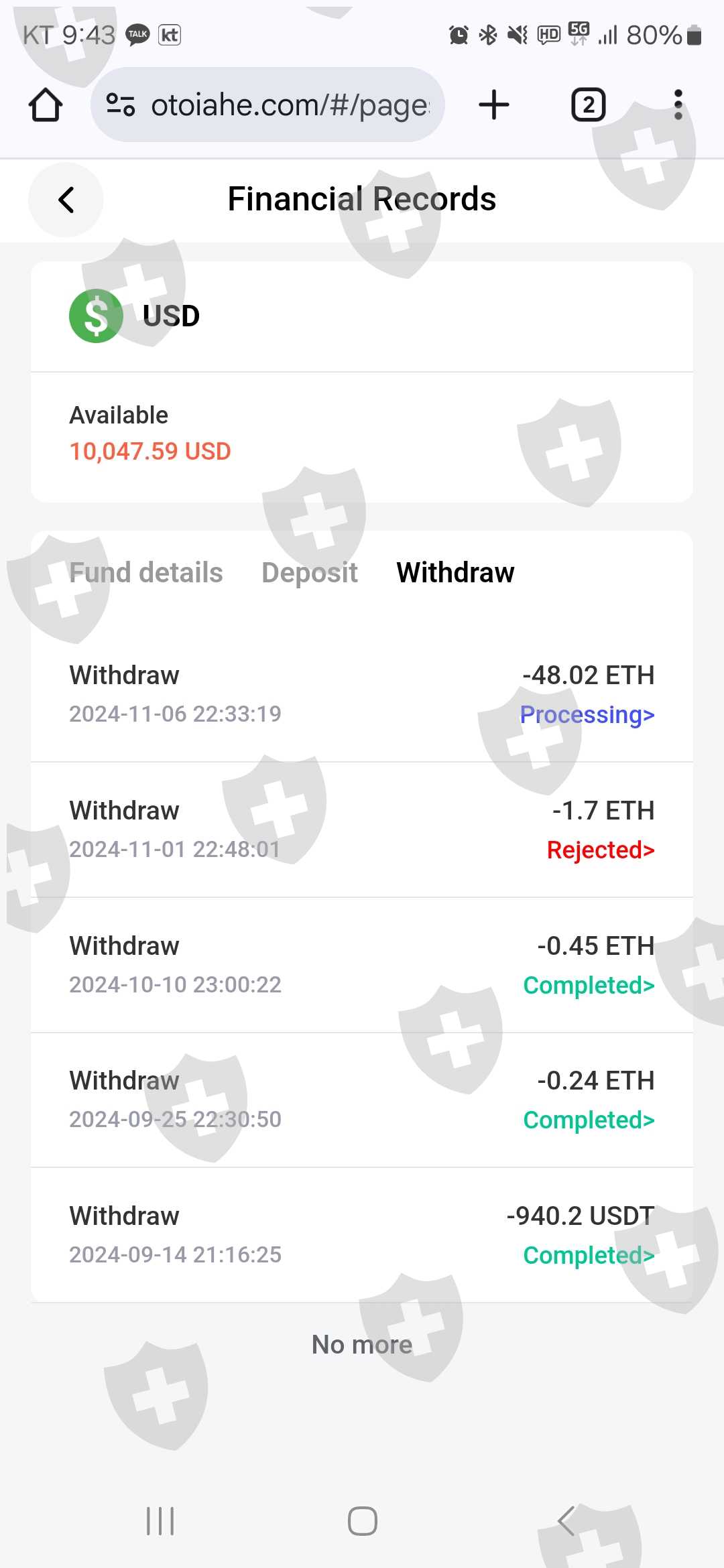This screenshot has height=1568, width=724.
Task: Select the Withdraw tab
Action: pyautogui.click(x=455, y=573)
